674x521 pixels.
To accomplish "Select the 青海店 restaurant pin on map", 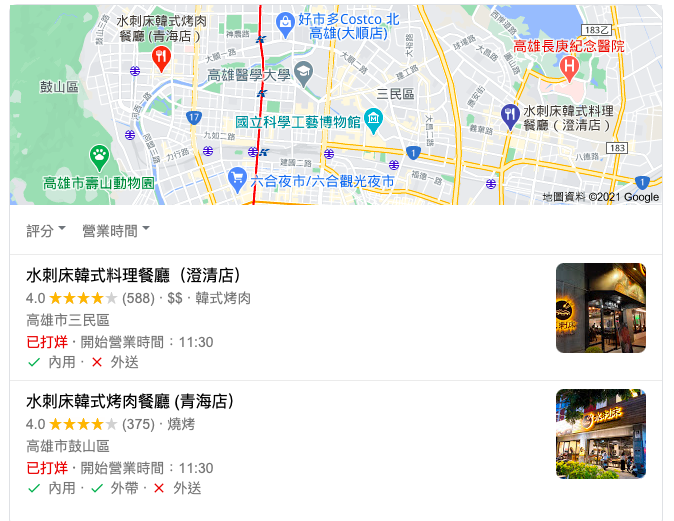I will [x=162, y=58].
